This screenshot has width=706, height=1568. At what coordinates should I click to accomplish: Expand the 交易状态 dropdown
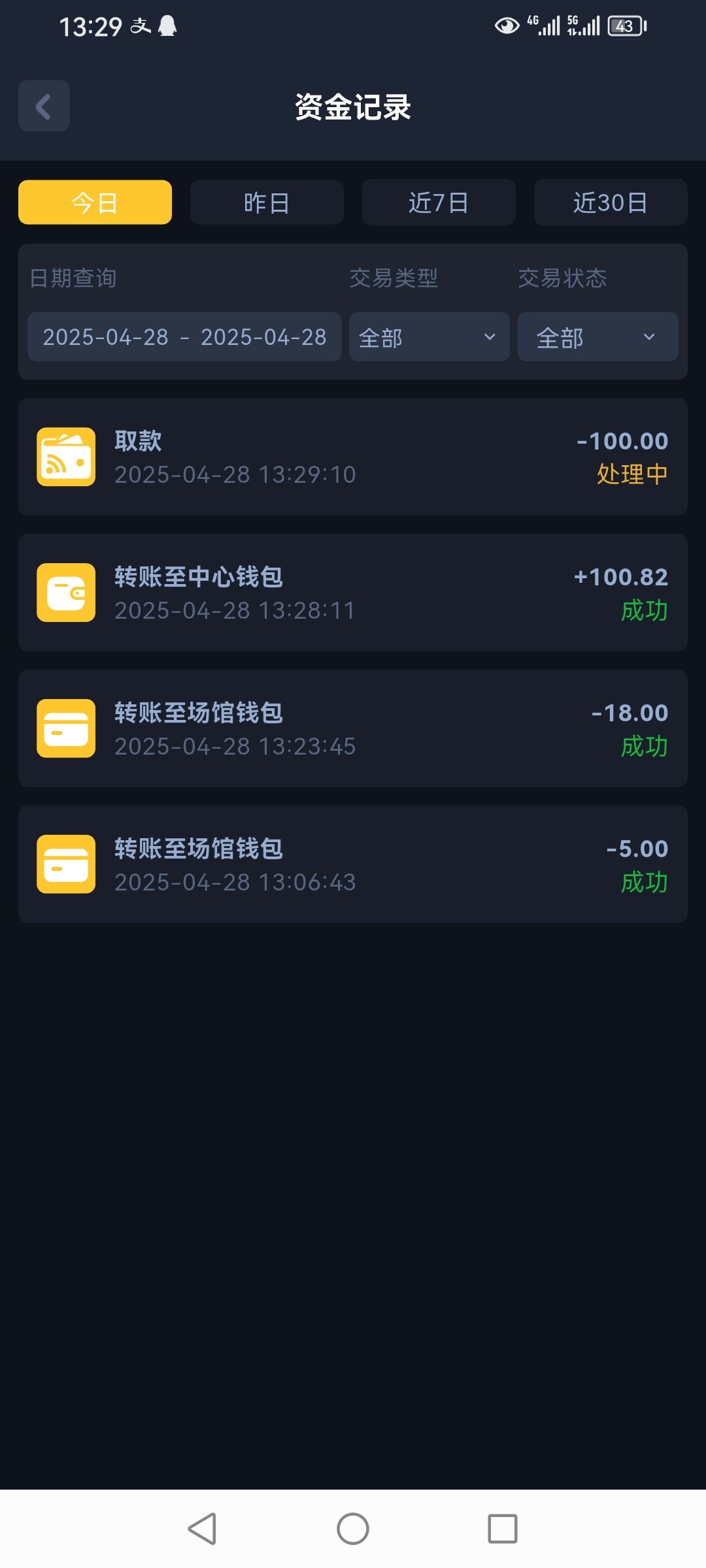(597, 337)
